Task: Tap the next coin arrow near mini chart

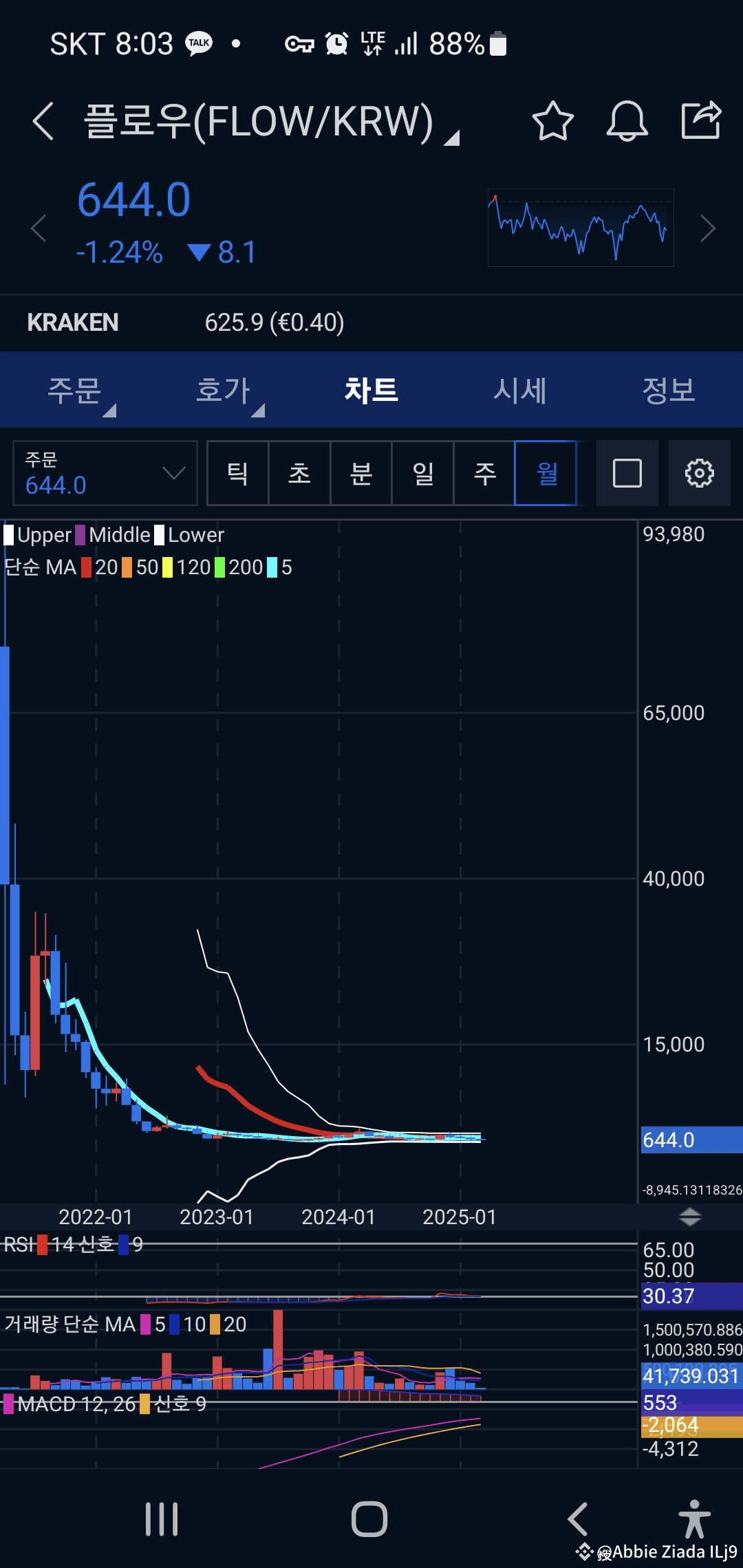Action: point(709,229)
